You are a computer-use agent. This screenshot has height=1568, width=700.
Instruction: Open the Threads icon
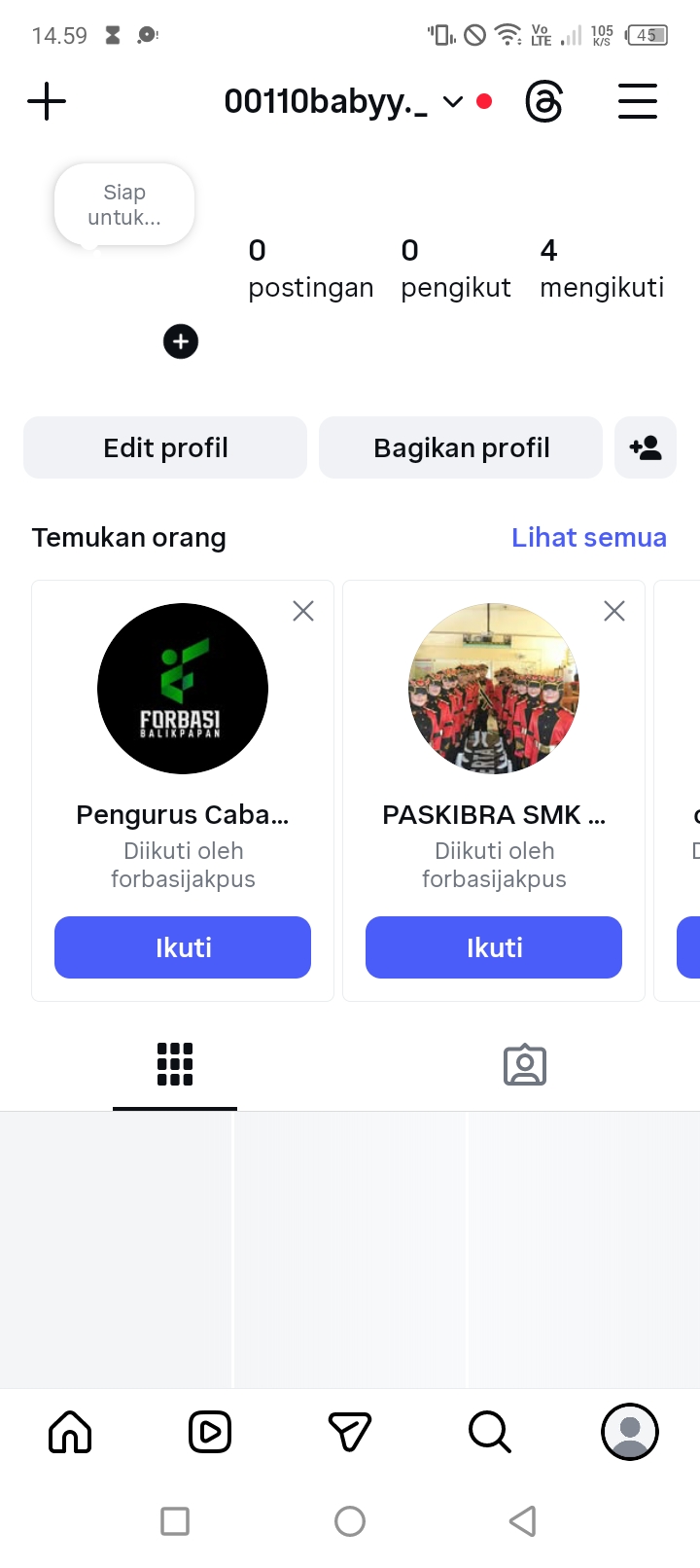[x=543, y=101]
